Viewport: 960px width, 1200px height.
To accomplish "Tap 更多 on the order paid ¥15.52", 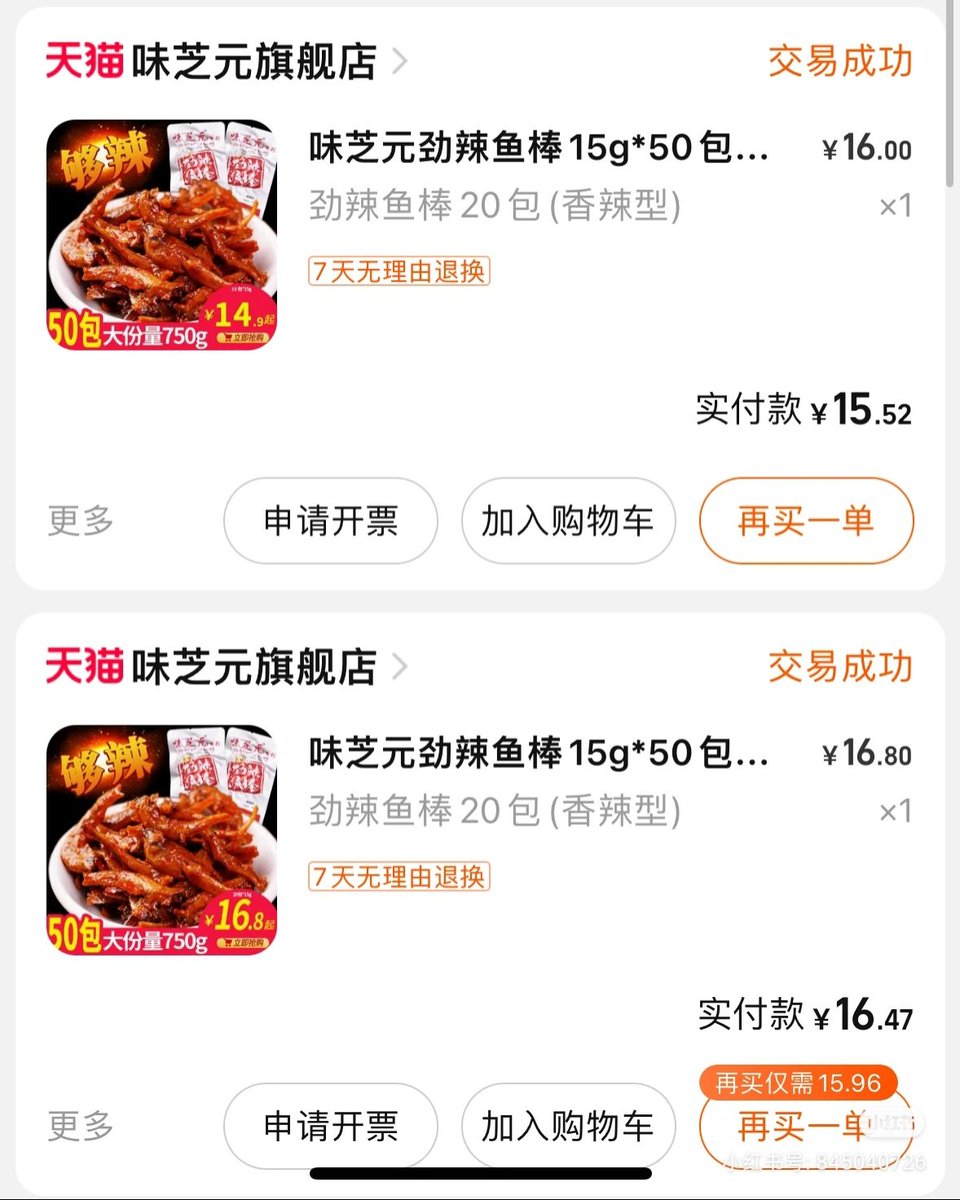I will point(81,521).
